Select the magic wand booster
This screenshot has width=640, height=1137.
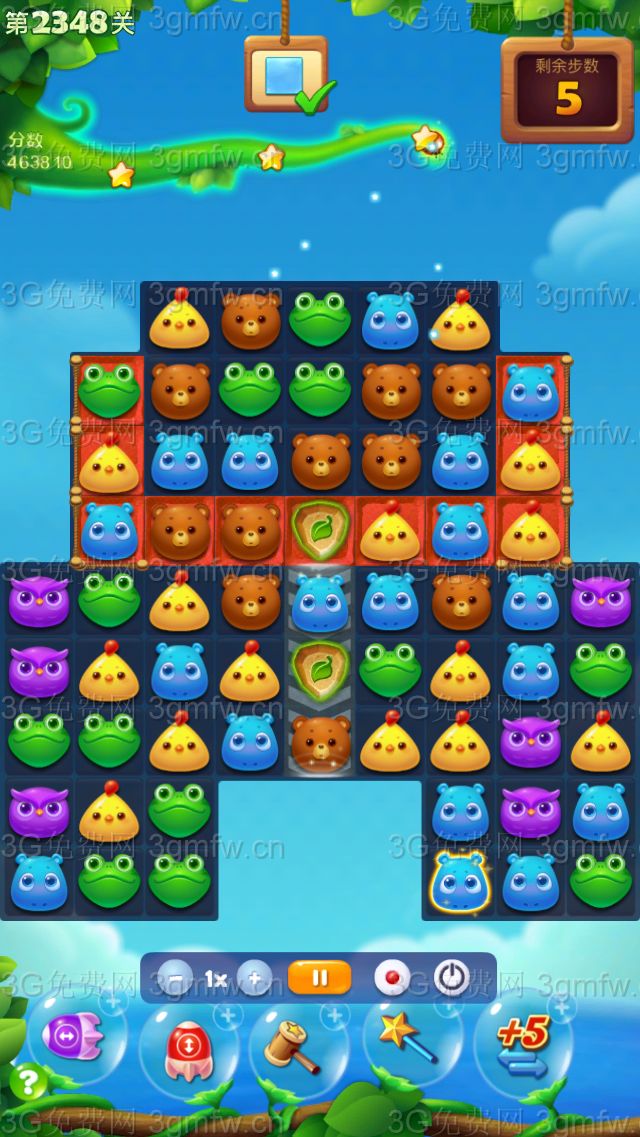407,1038
